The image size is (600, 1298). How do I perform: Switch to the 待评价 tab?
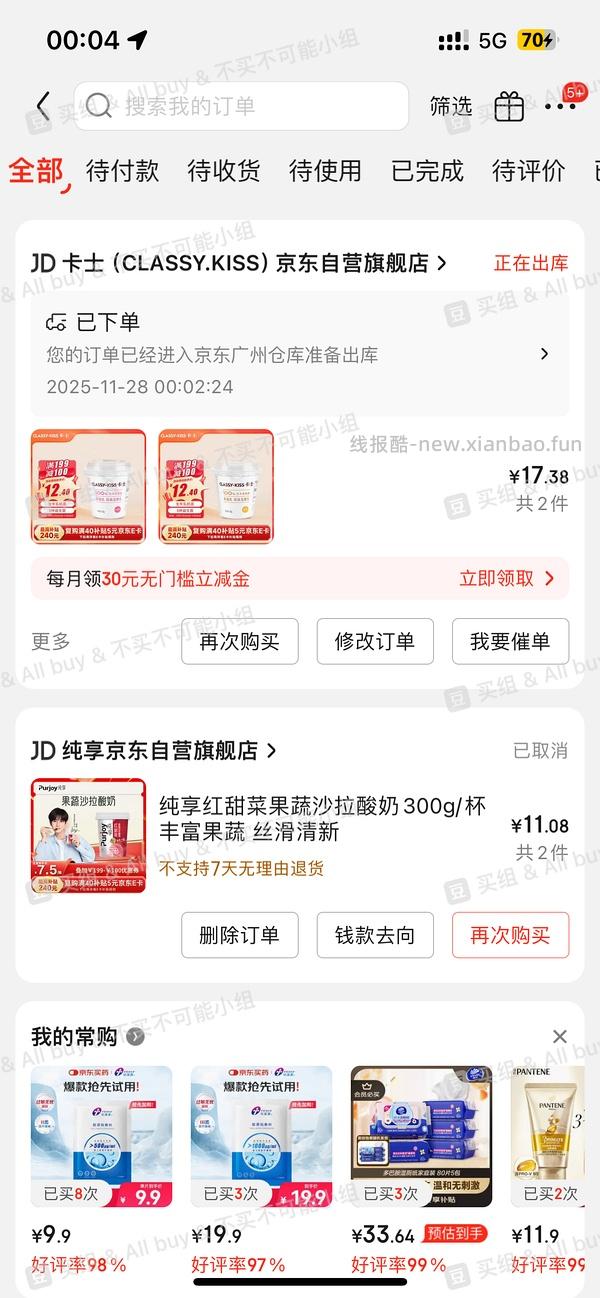point(528,171)
